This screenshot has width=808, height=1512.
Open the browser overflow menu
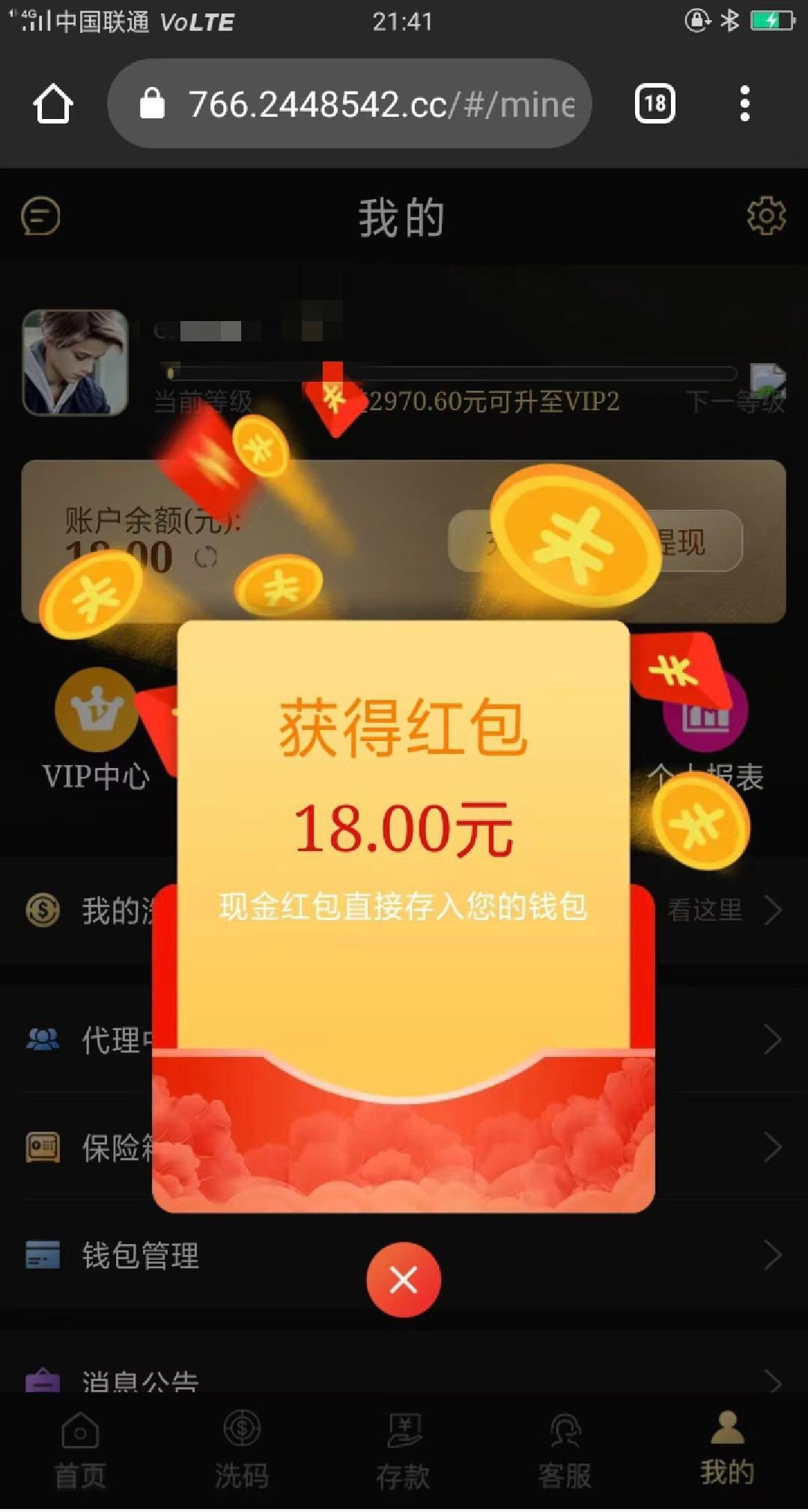tap(744, 103)
